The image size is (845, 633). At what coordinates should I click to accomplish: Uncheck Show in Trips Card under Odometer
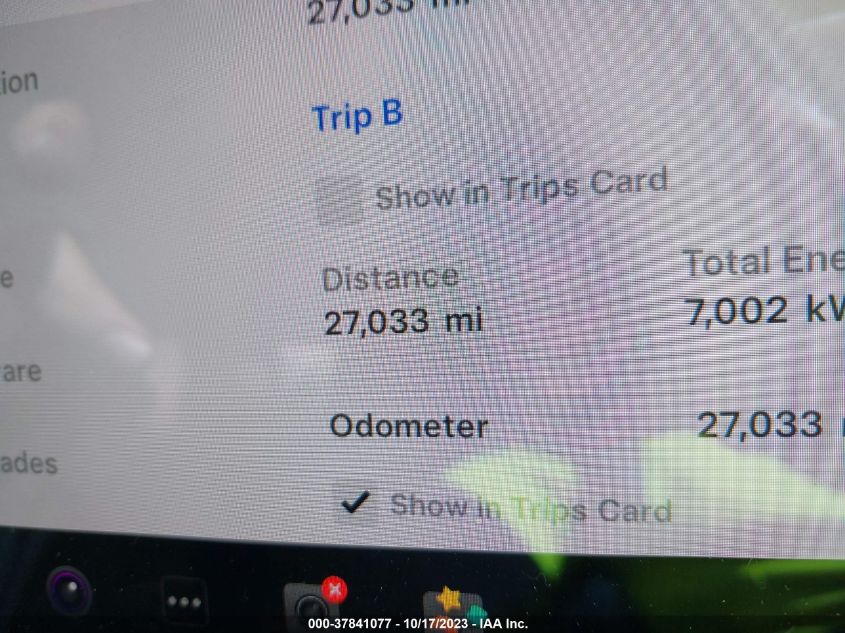coord(353,502)
